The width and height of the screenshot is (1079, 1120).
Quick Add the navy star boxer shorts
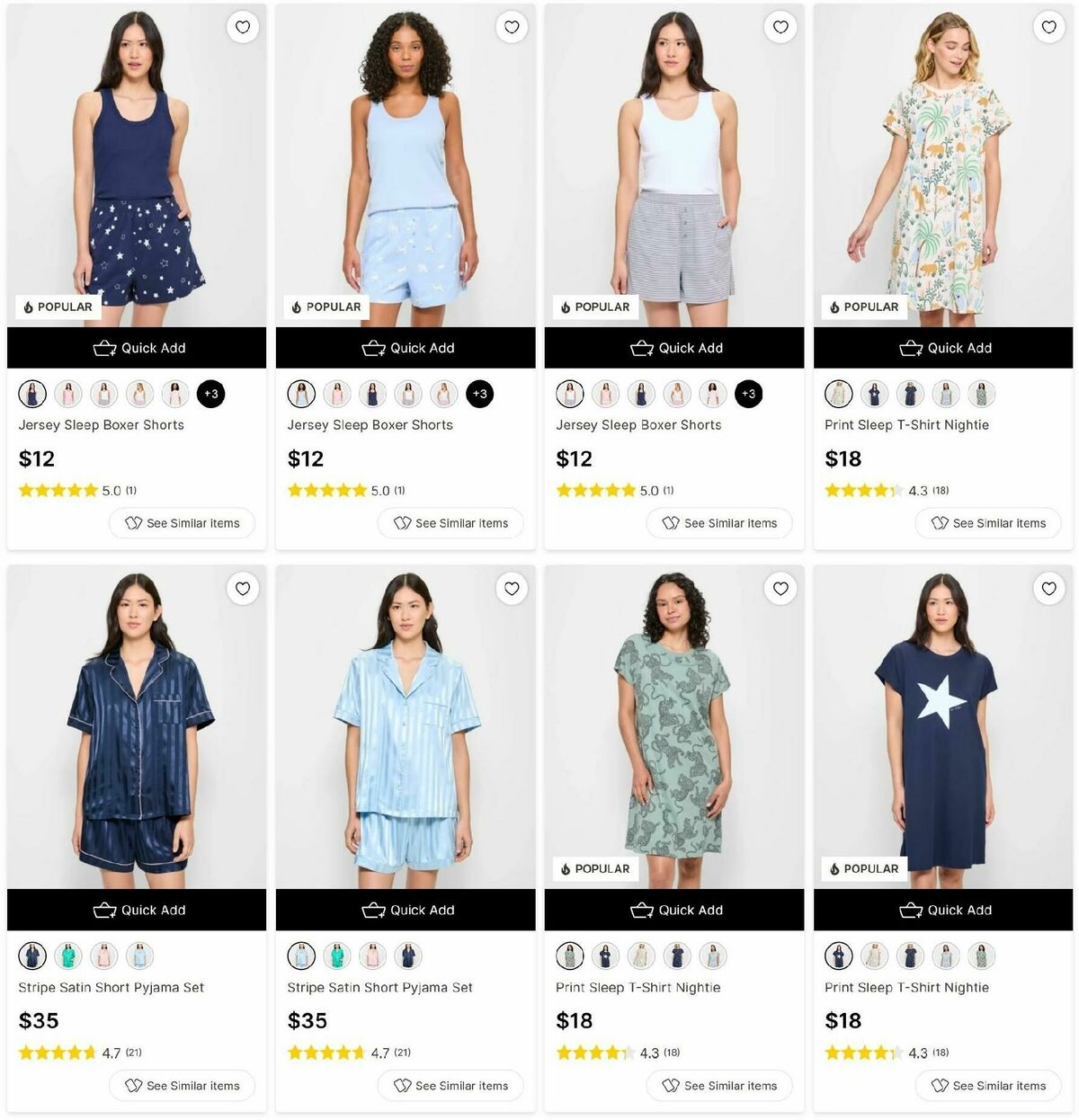tap(137, 348)
